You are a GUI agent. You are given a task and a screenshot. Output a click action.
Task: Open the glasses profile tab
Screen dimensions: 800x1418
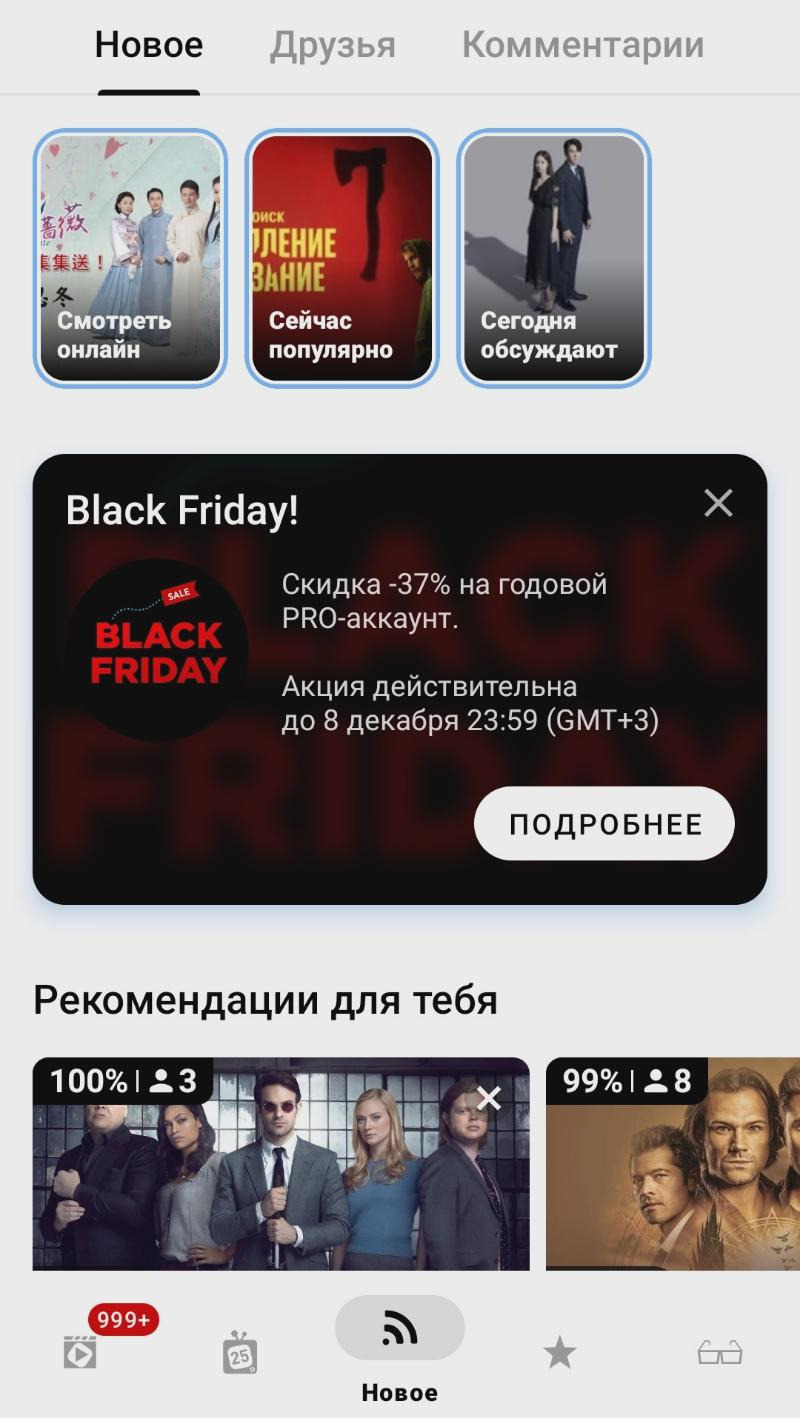(719, 1353)
